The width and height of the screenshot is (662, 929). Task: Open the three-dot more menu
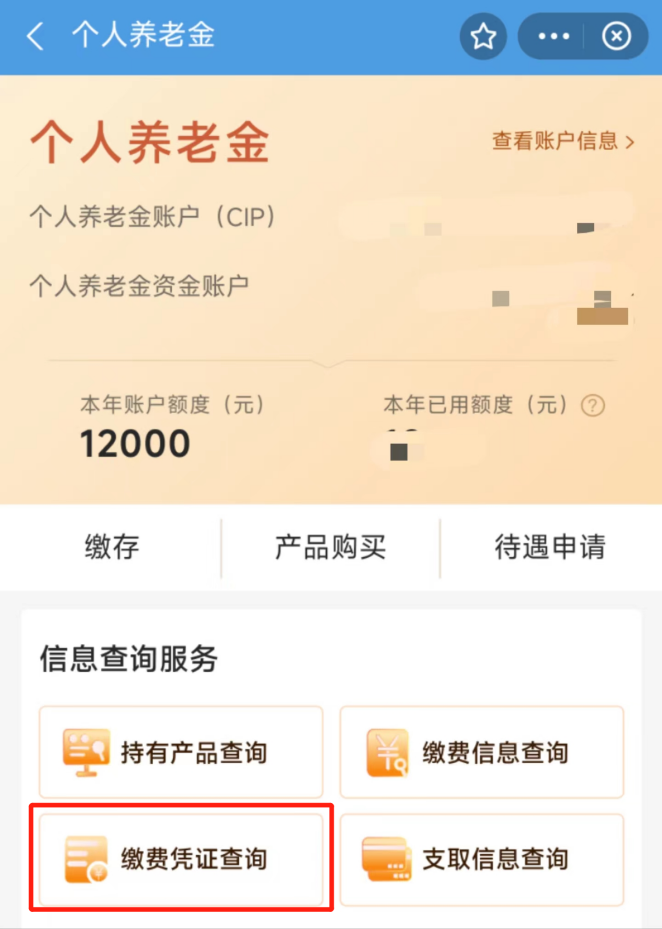553,37
